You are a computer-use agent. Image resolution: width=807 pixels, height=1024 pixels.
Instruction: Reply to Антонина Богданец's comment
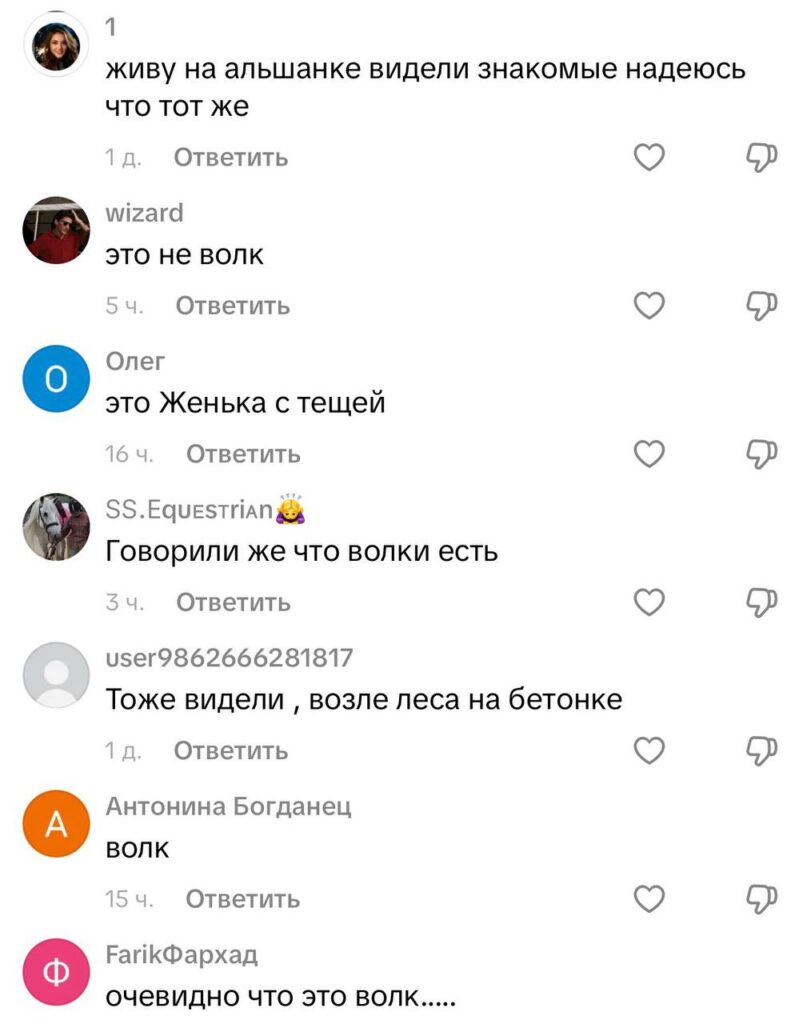243,900
